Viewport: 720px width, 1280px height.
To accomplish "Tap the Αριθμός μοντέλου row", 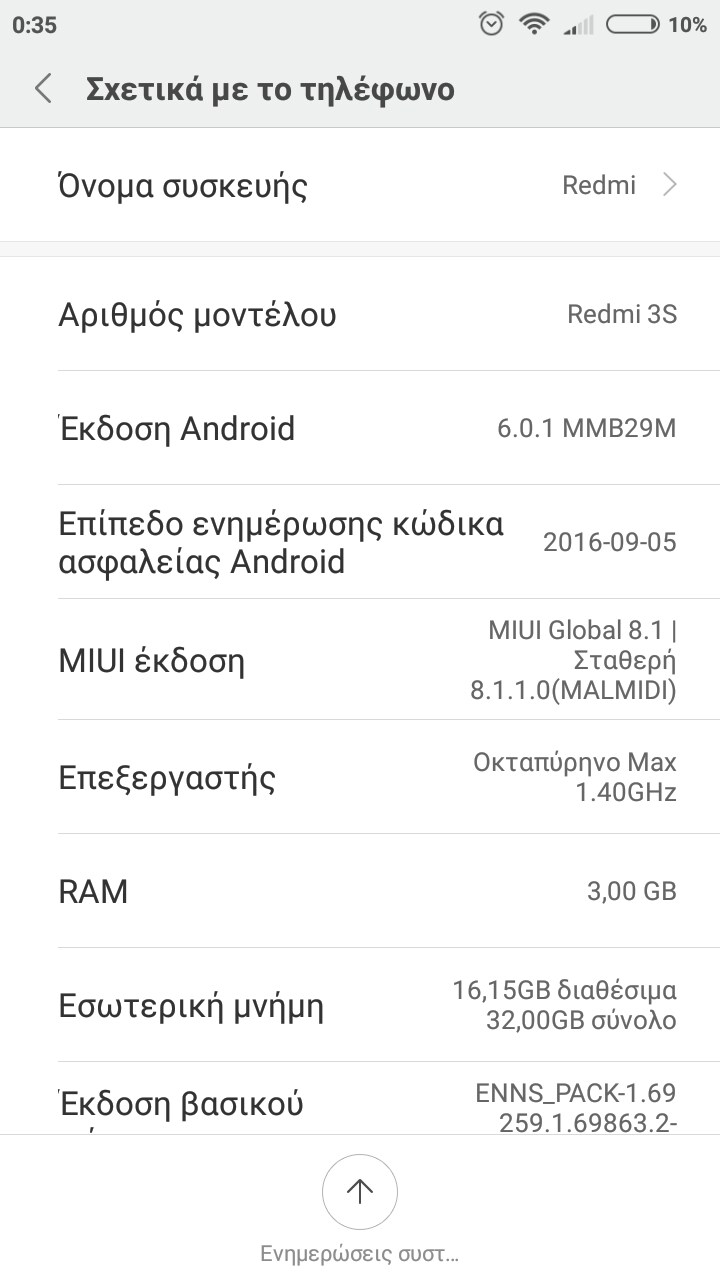I will pyautogui.click(x=360, y=315).
